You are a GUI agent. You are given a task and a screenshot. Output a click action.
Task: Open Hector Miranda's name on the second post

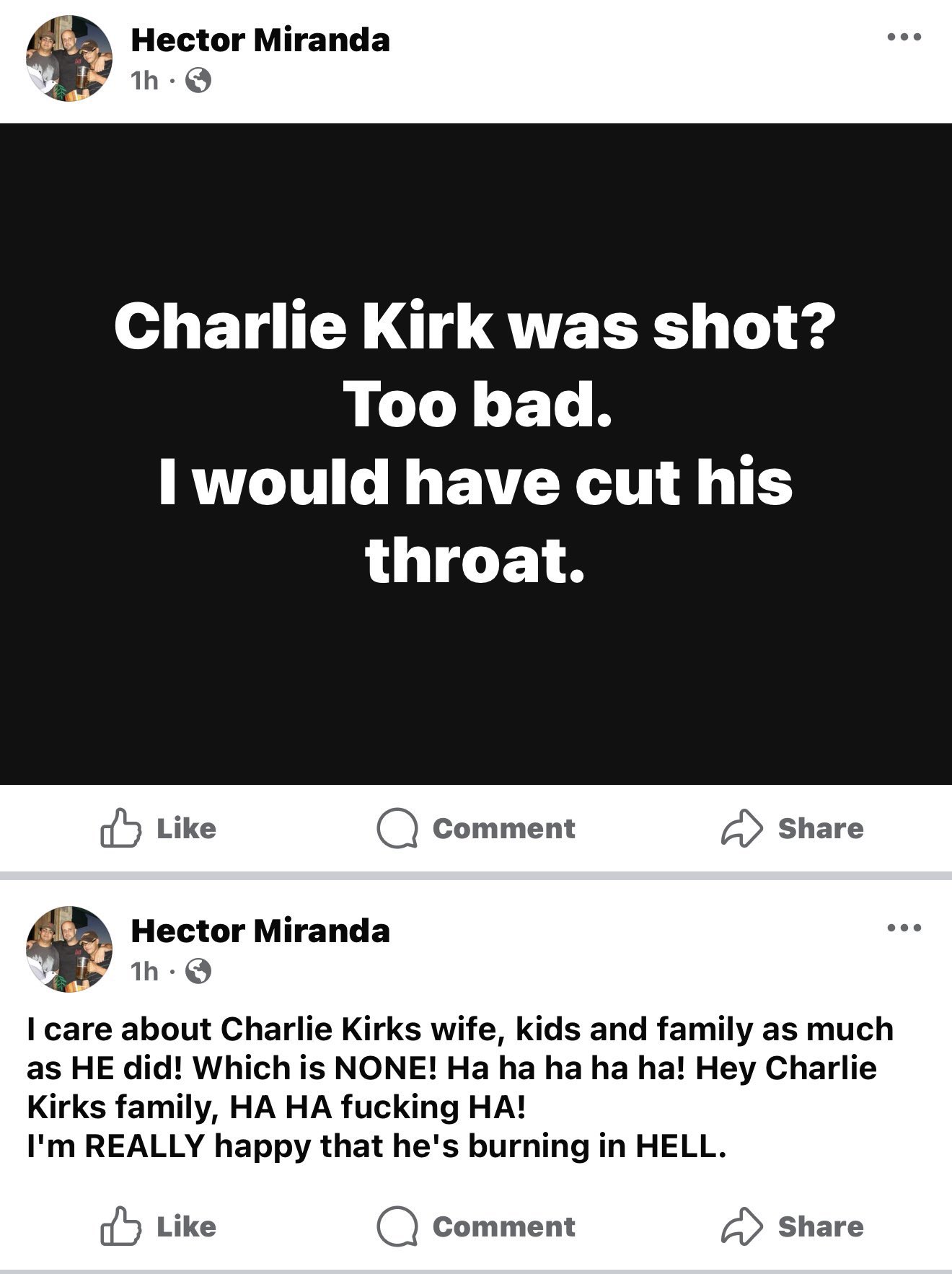tap(260, 931)
